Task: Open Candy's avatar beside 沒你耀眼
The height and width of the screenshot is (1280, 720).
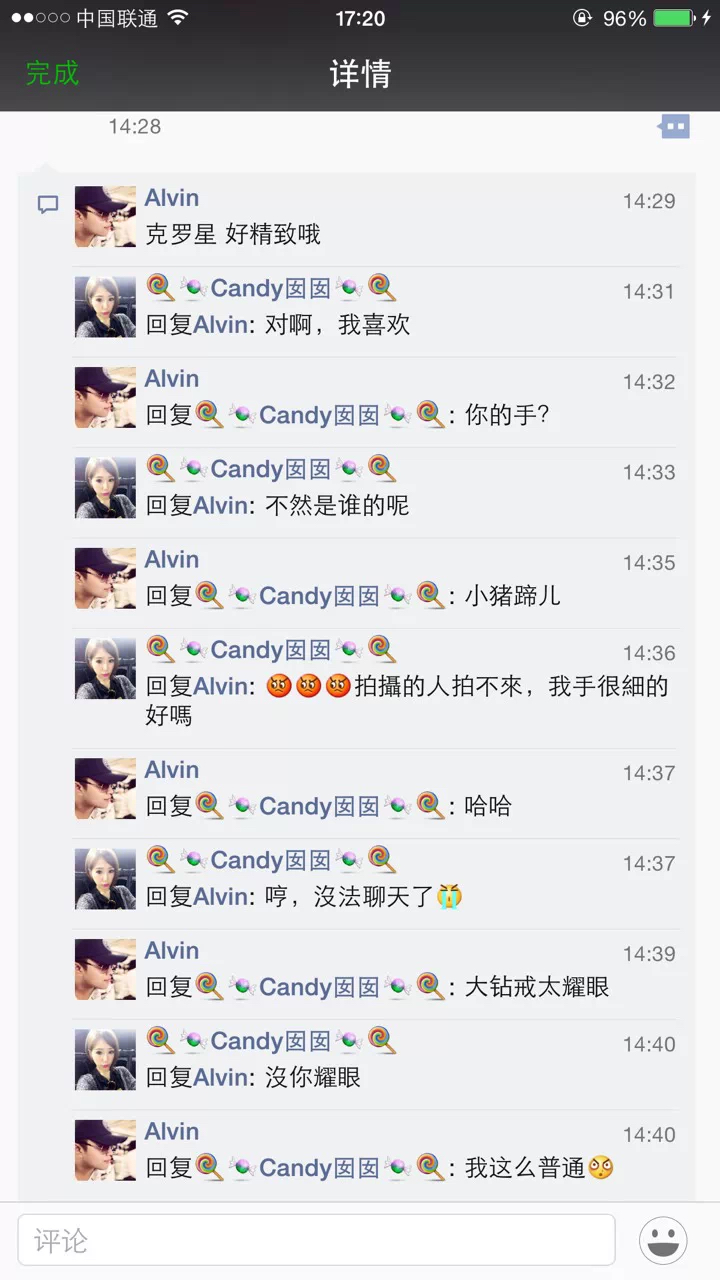Action: 105,1060
